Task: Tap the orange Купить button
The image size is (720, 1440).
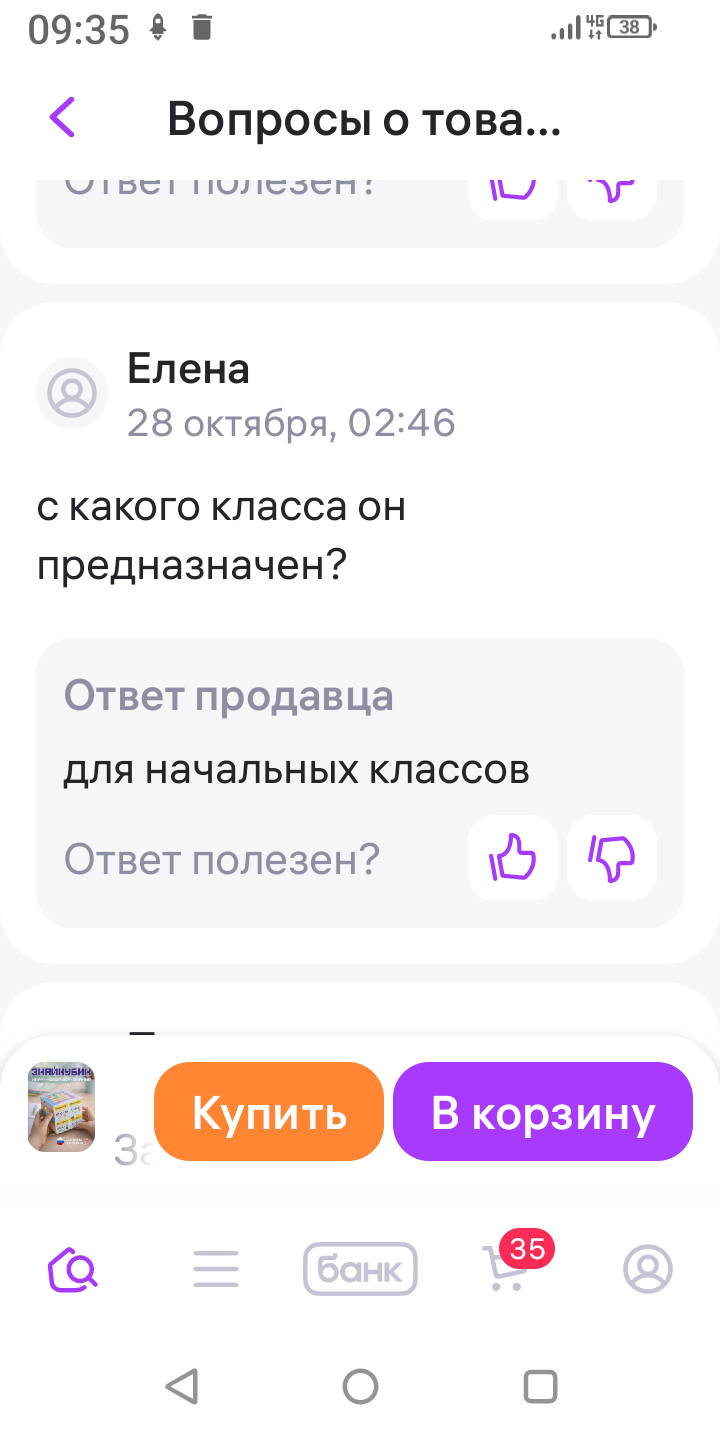Action: point(269,1112)
